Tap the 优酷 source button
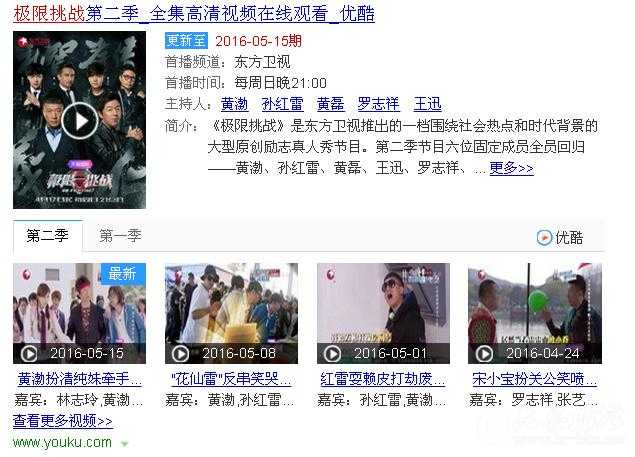Screen dimensions: 635x457 tap(559, 237)
